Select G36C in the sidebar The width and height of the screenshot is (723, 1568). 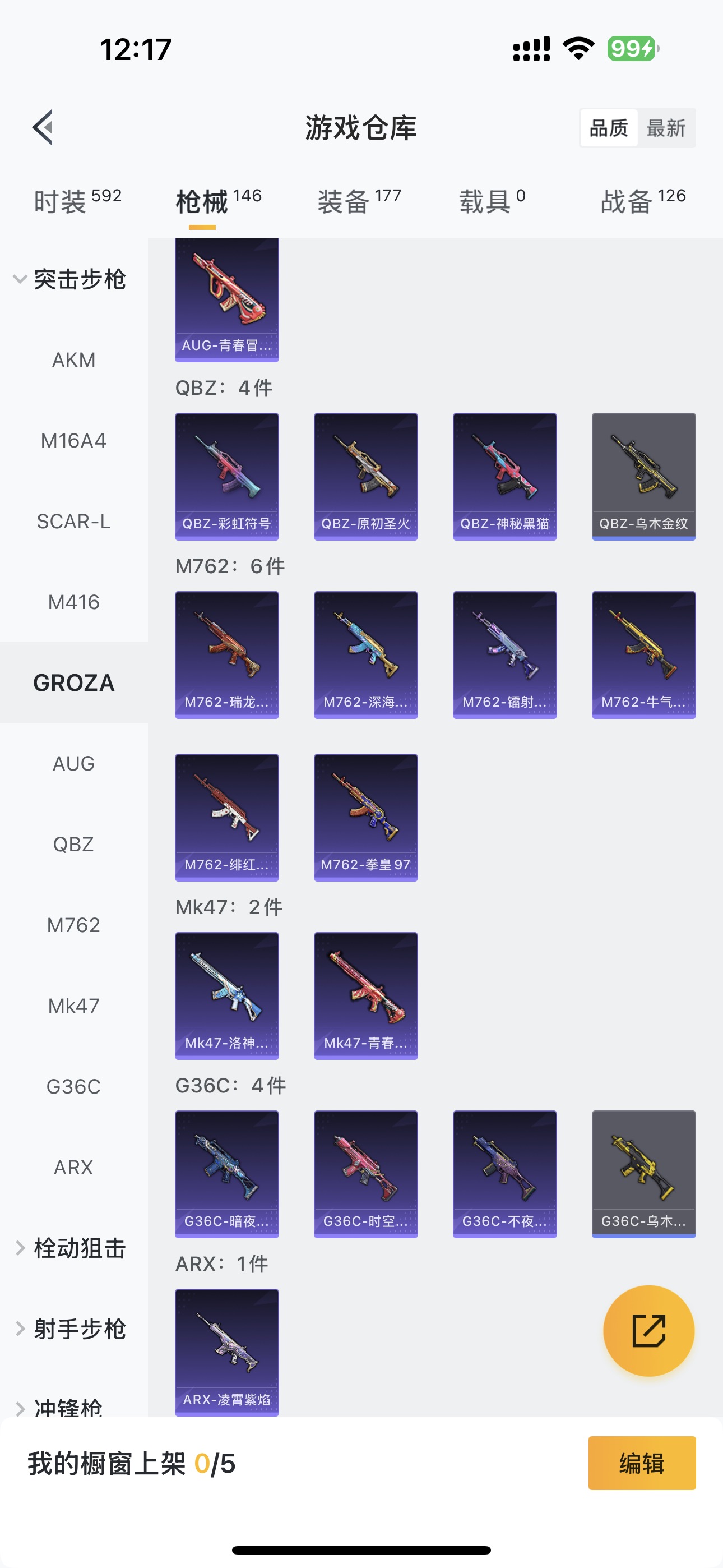pyautogui.click(x=73, y=1086)
